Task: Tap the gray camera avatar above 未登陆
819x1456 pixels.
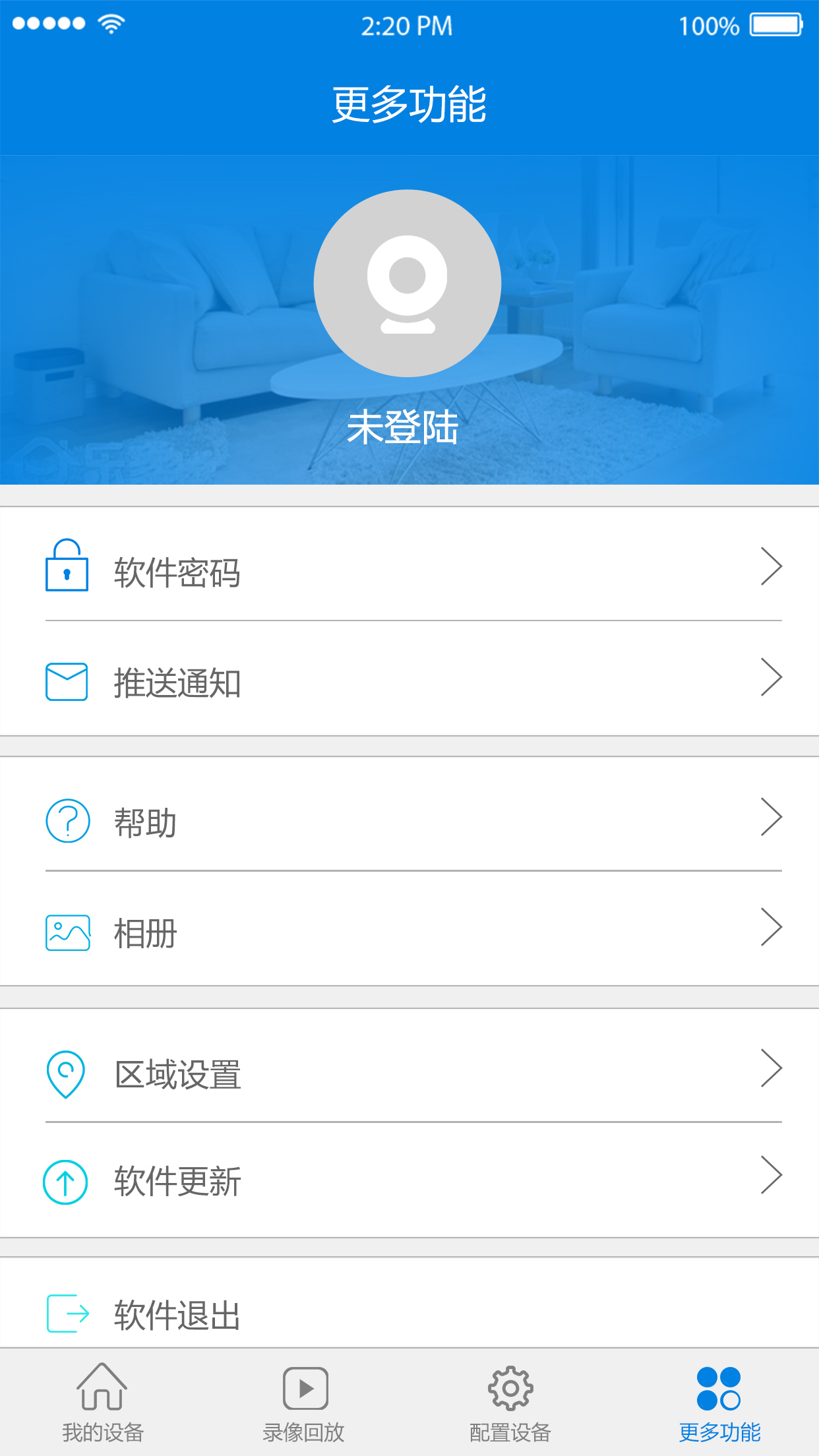Action: [409, 284]
